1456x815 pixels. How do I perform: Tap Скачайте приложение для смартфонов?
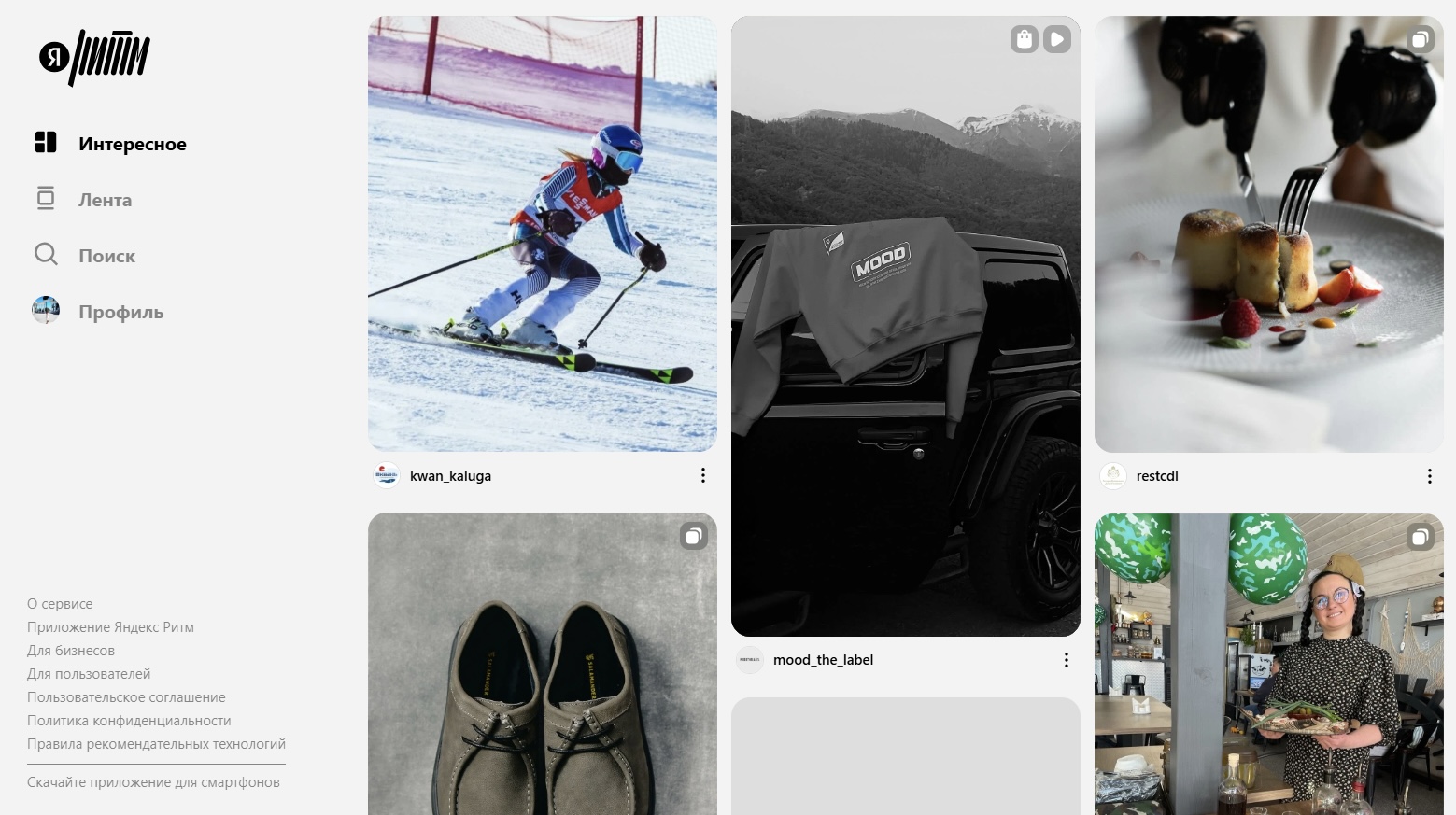(x=153, y=782)
